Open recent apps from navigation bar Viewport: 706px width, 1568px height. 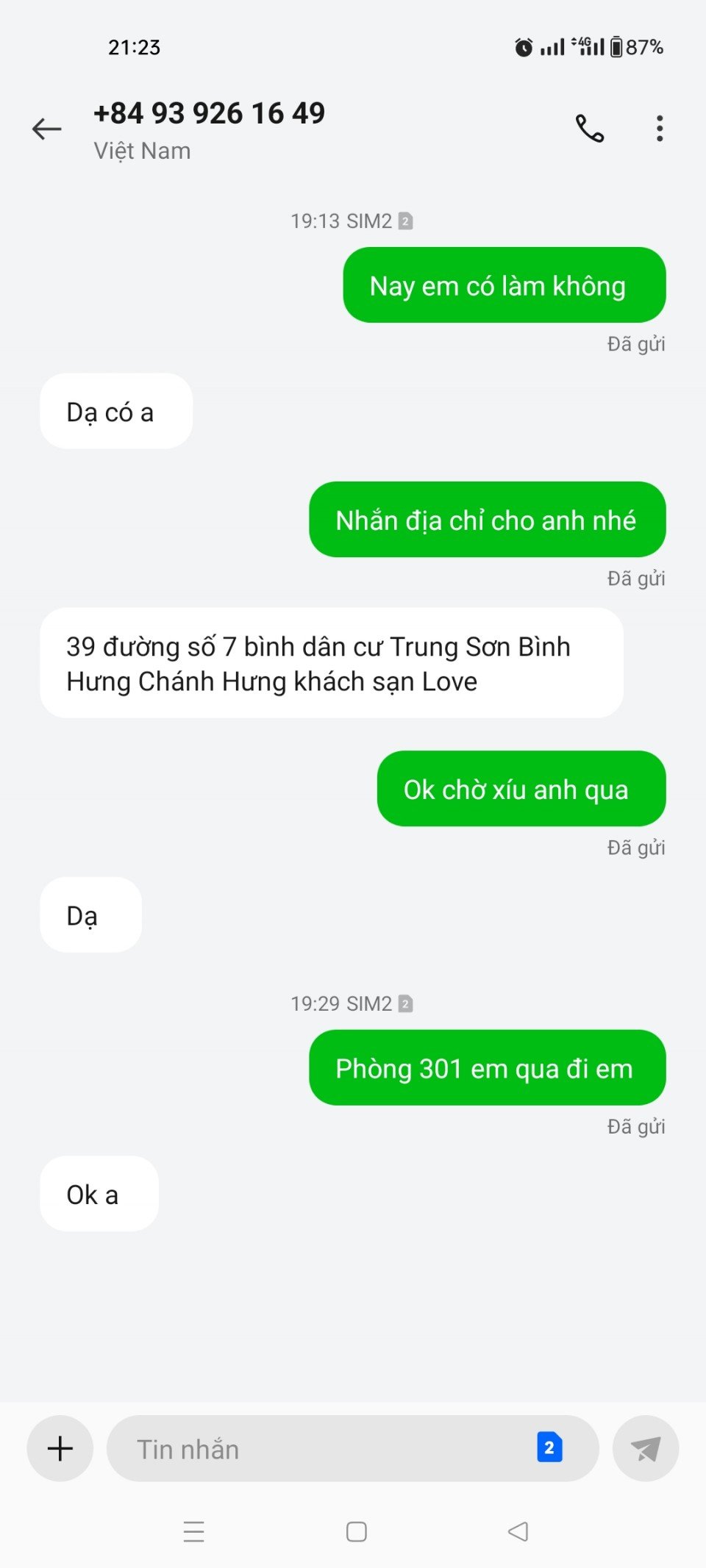pyautogui.click(x=194, y=1531)
